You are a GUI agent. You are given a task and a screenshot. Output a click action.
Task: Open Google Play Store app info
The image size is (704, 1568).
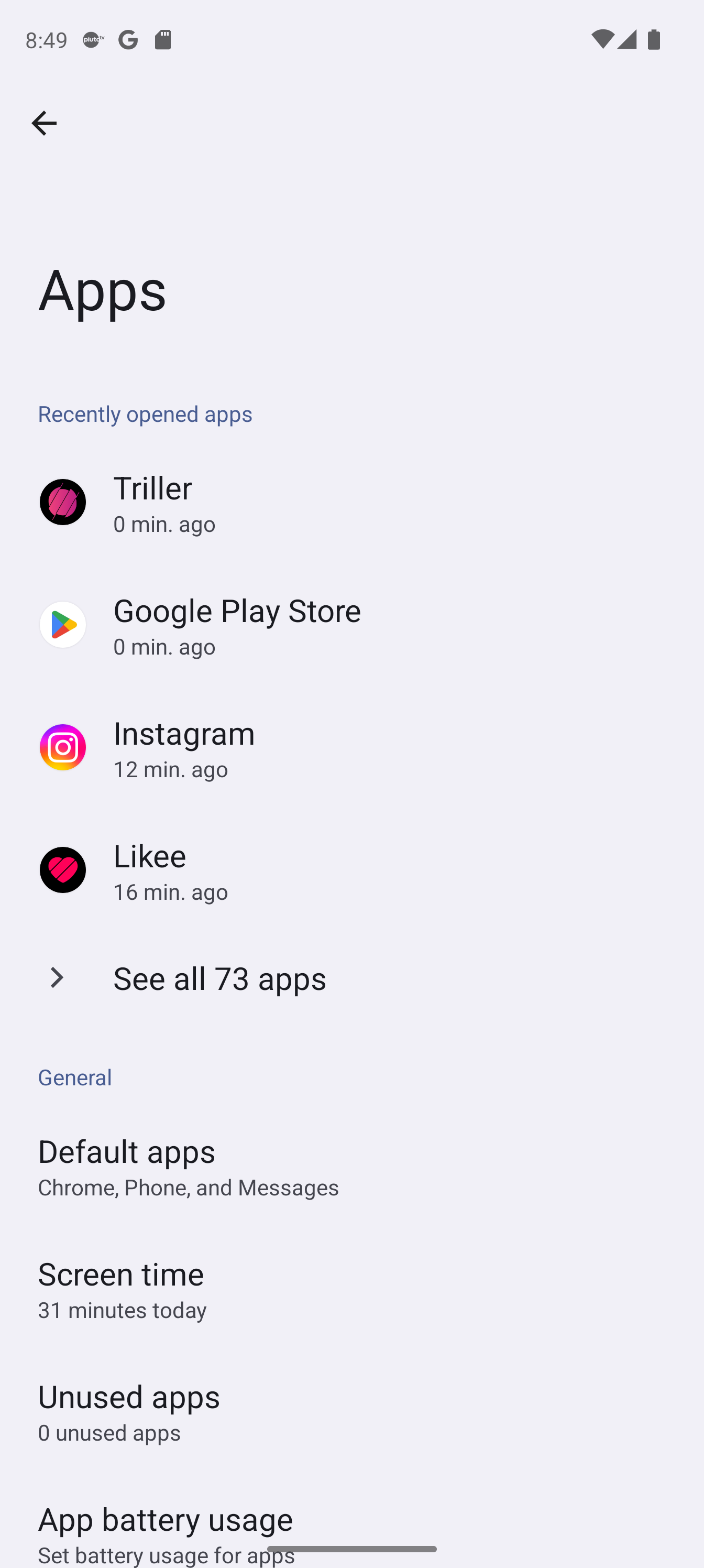(351, 625)
